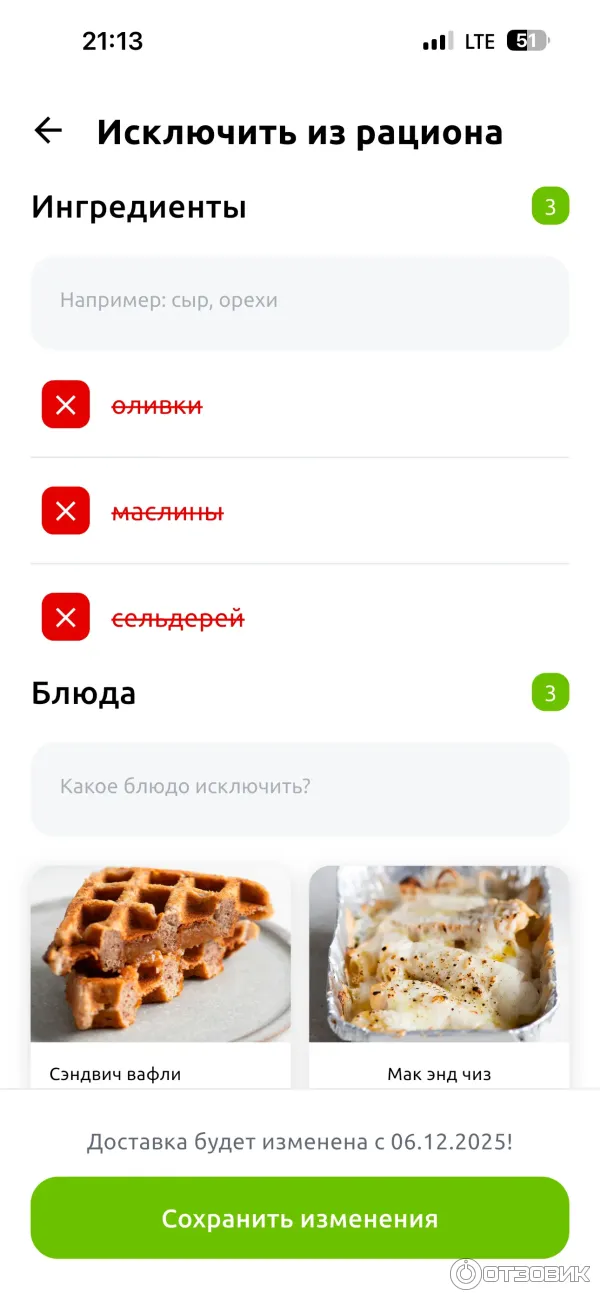Go back from Исключить из рациона
This screenshot has height=1300, width=600.
(x=48, y=131)
